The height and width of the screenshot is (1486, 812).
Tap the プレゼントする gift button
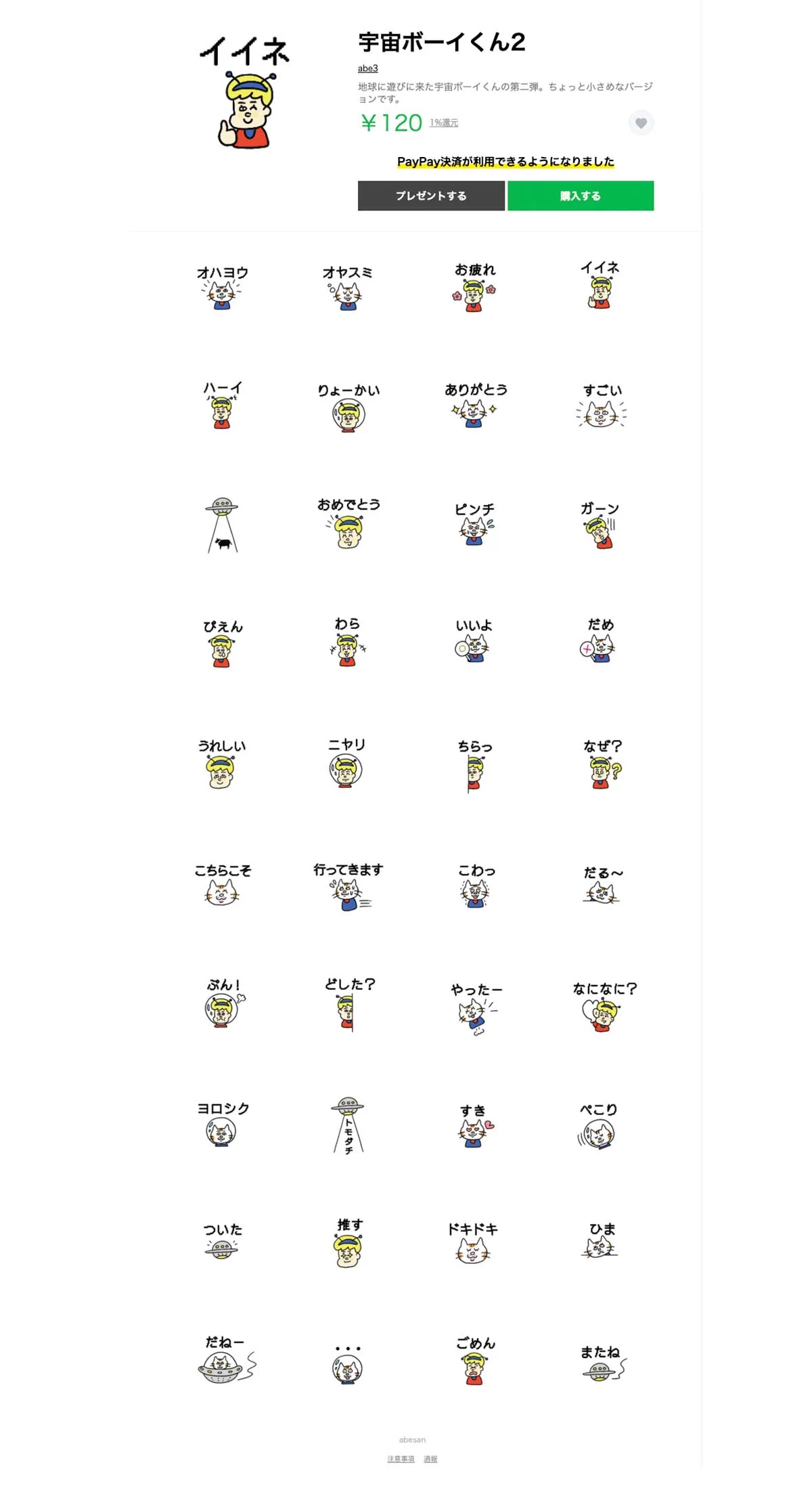(431, 196)
